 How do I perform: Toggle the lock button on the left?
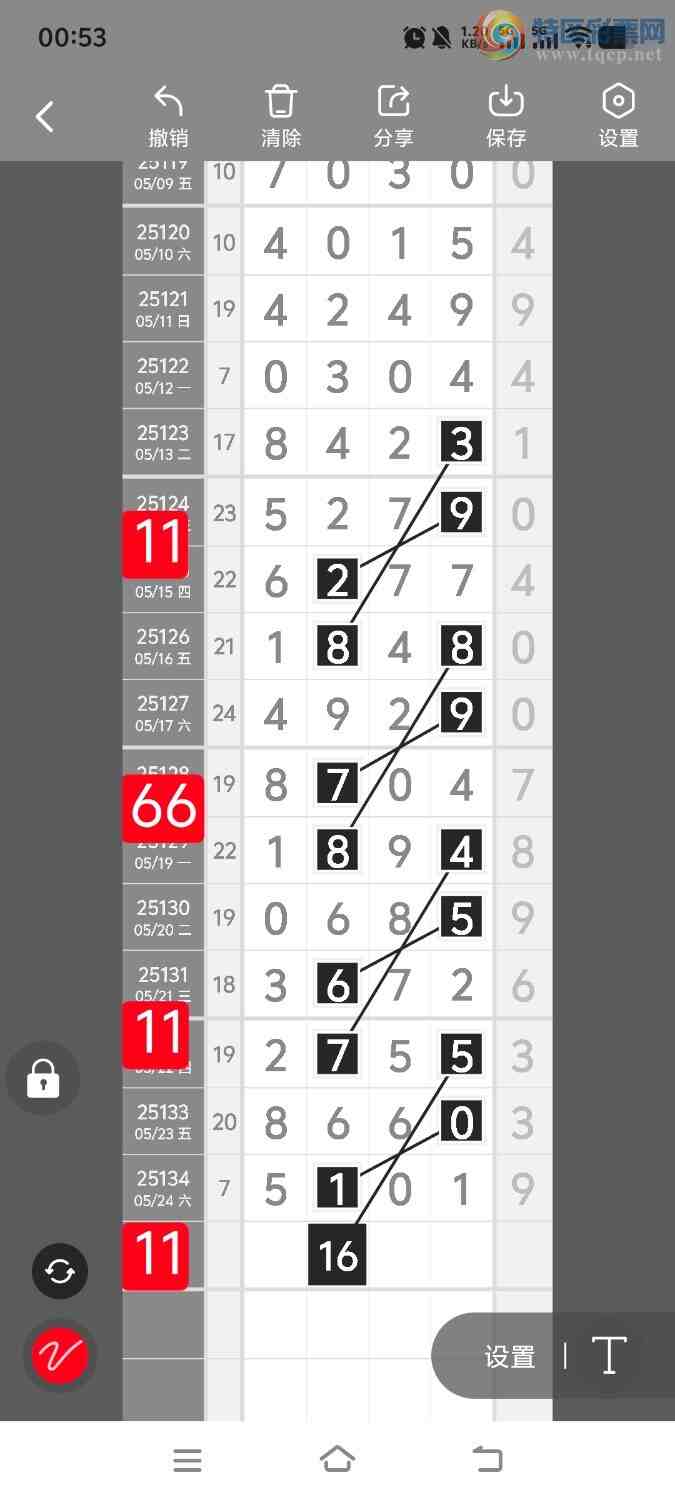coord(43,1079)
